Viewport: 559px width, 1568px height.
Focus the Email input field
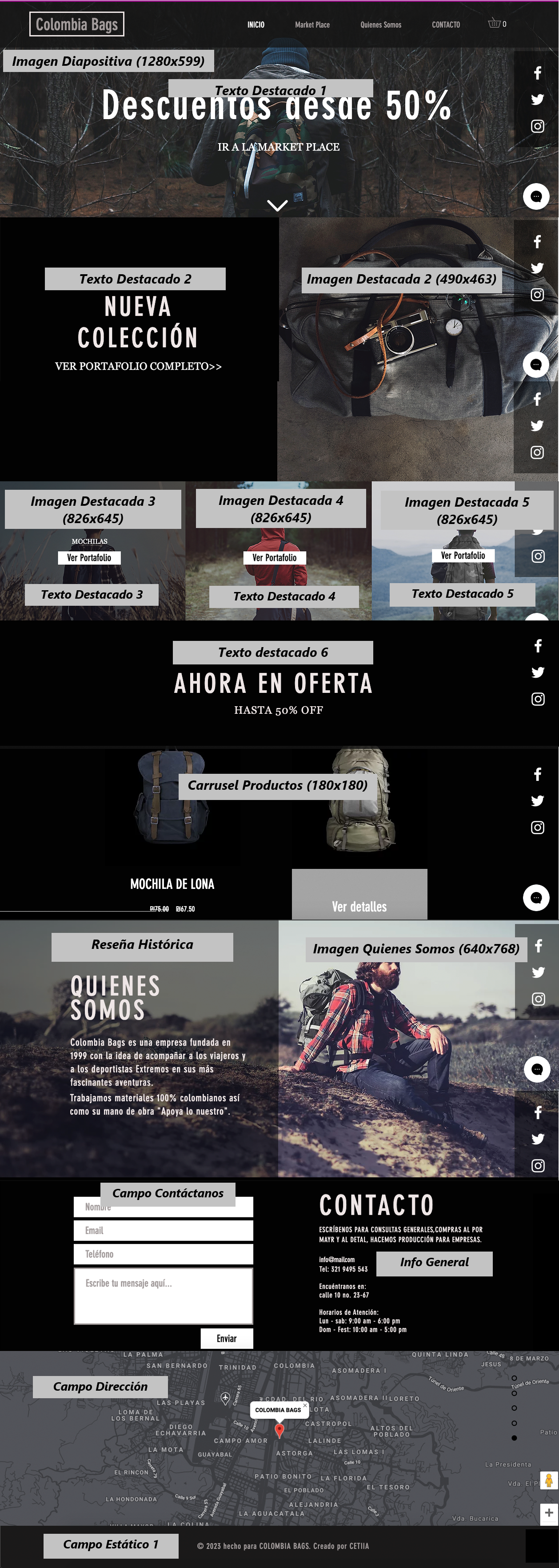pyautogui.click(x=163, y=1230)
